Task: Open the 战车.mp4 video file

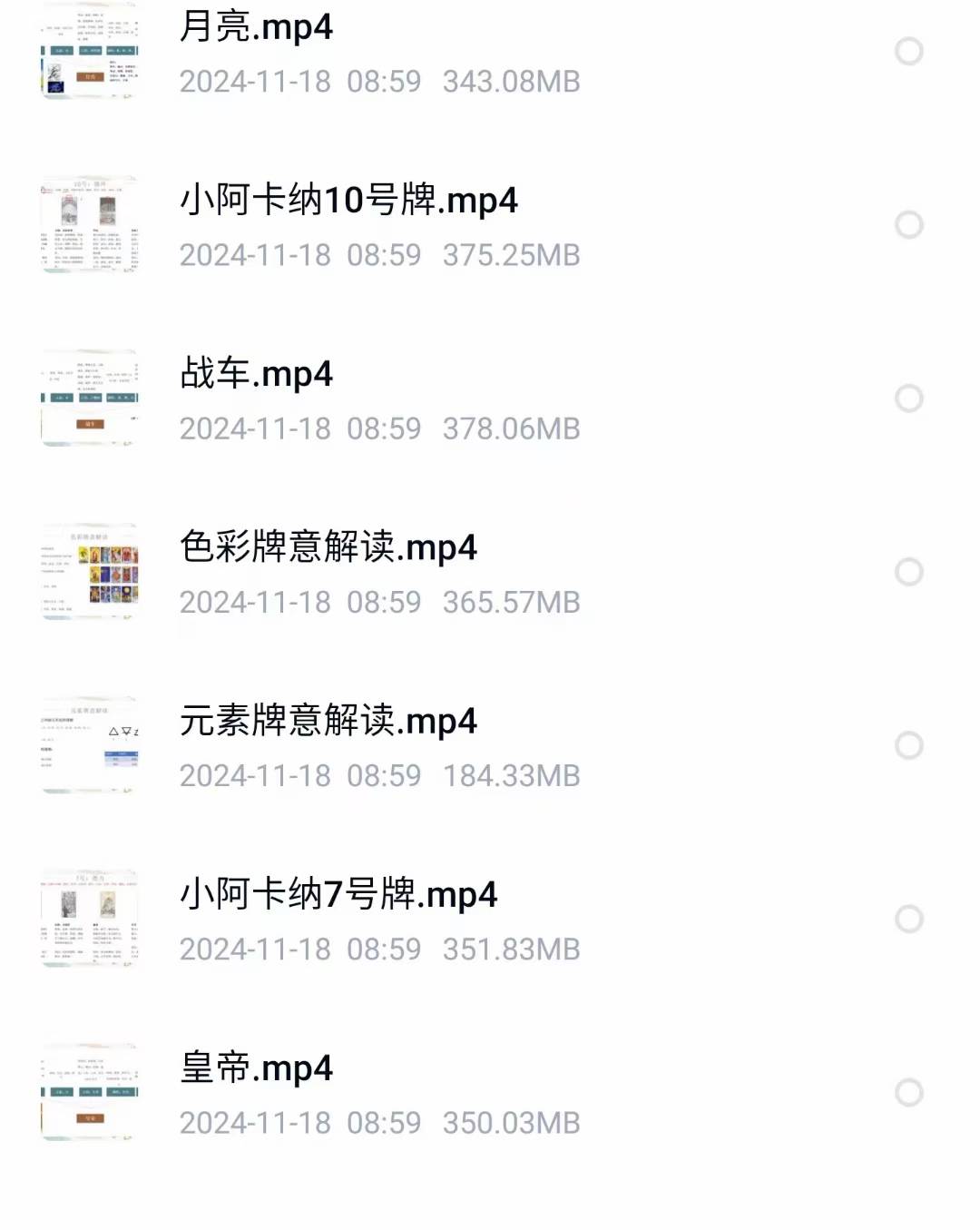Action: [x=257, y=374]
